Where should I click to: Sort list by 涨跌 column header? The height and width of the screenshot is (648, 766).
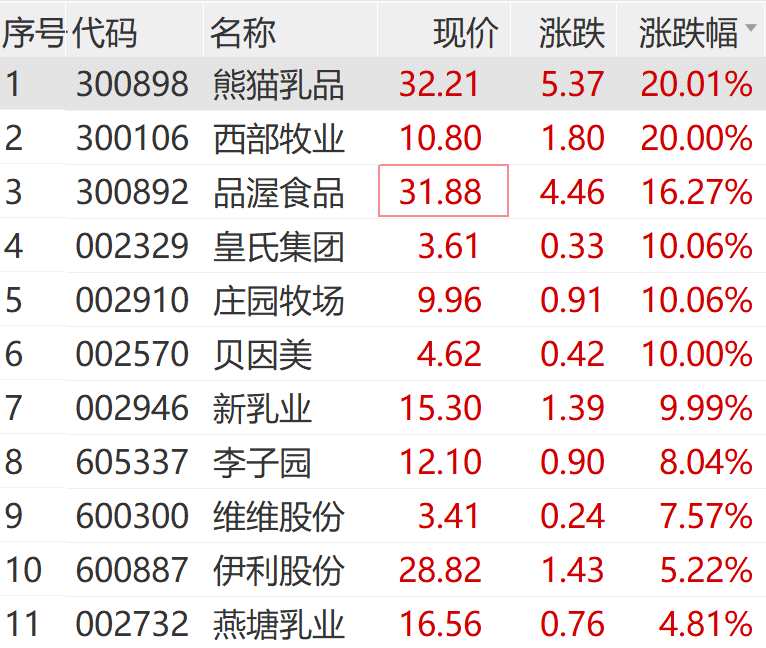[x=572, y=33]
